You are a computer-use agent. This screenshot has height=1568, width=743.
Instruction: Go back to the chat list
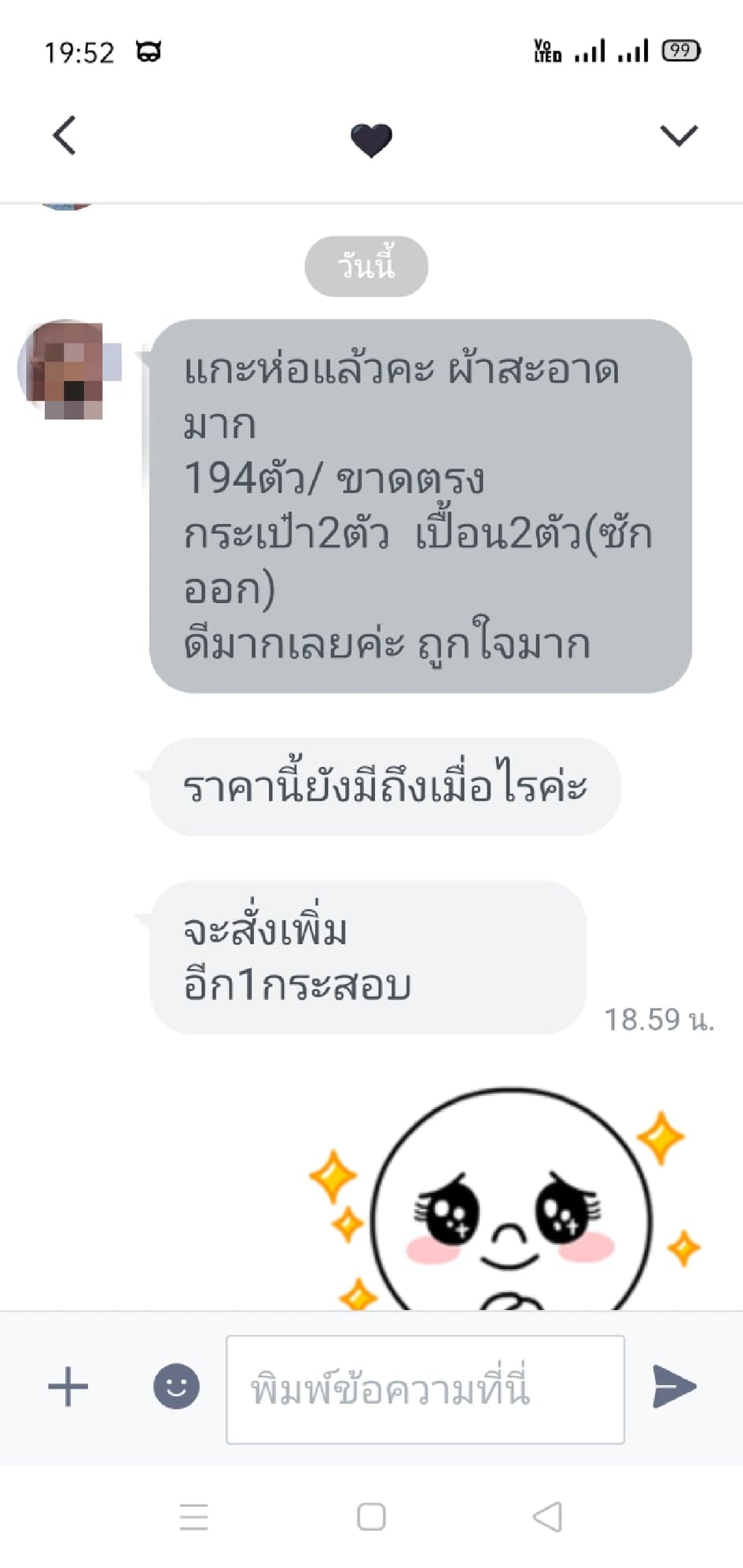(64, 135)
